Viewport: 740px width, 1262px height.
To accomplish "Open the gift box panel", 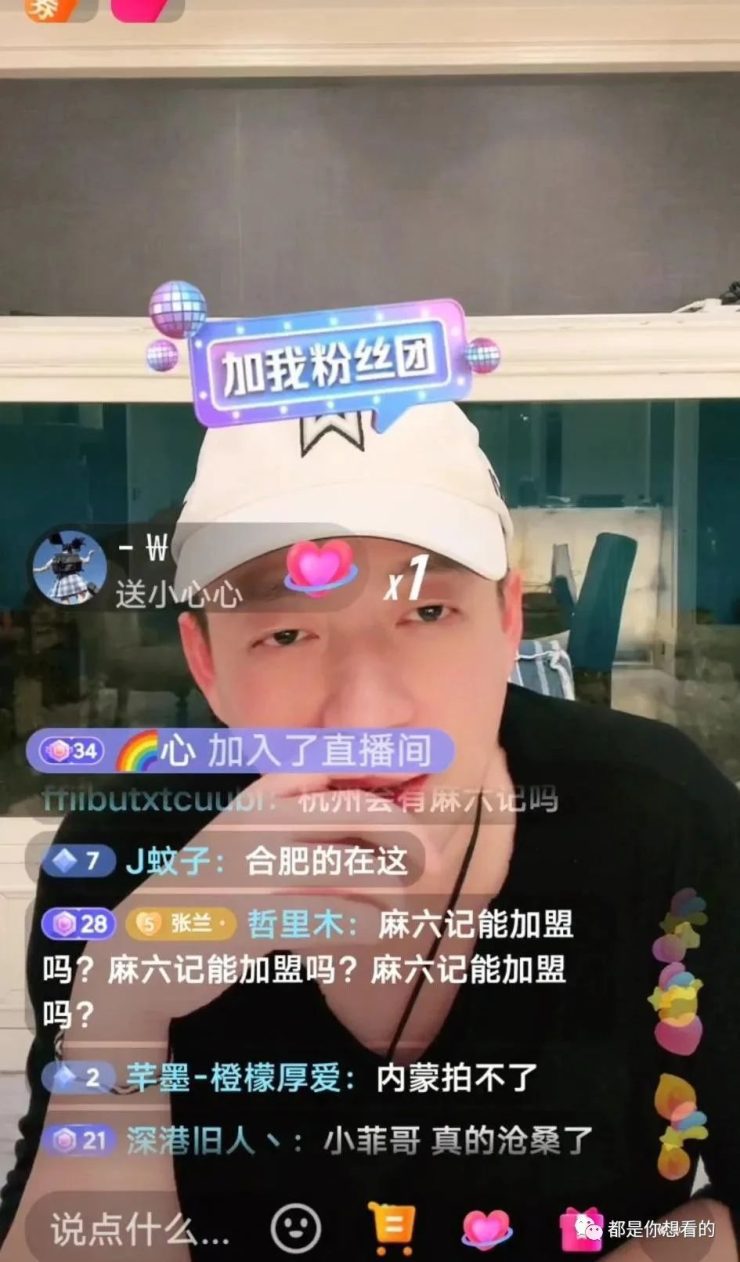I will click(x=581, y=1229).
